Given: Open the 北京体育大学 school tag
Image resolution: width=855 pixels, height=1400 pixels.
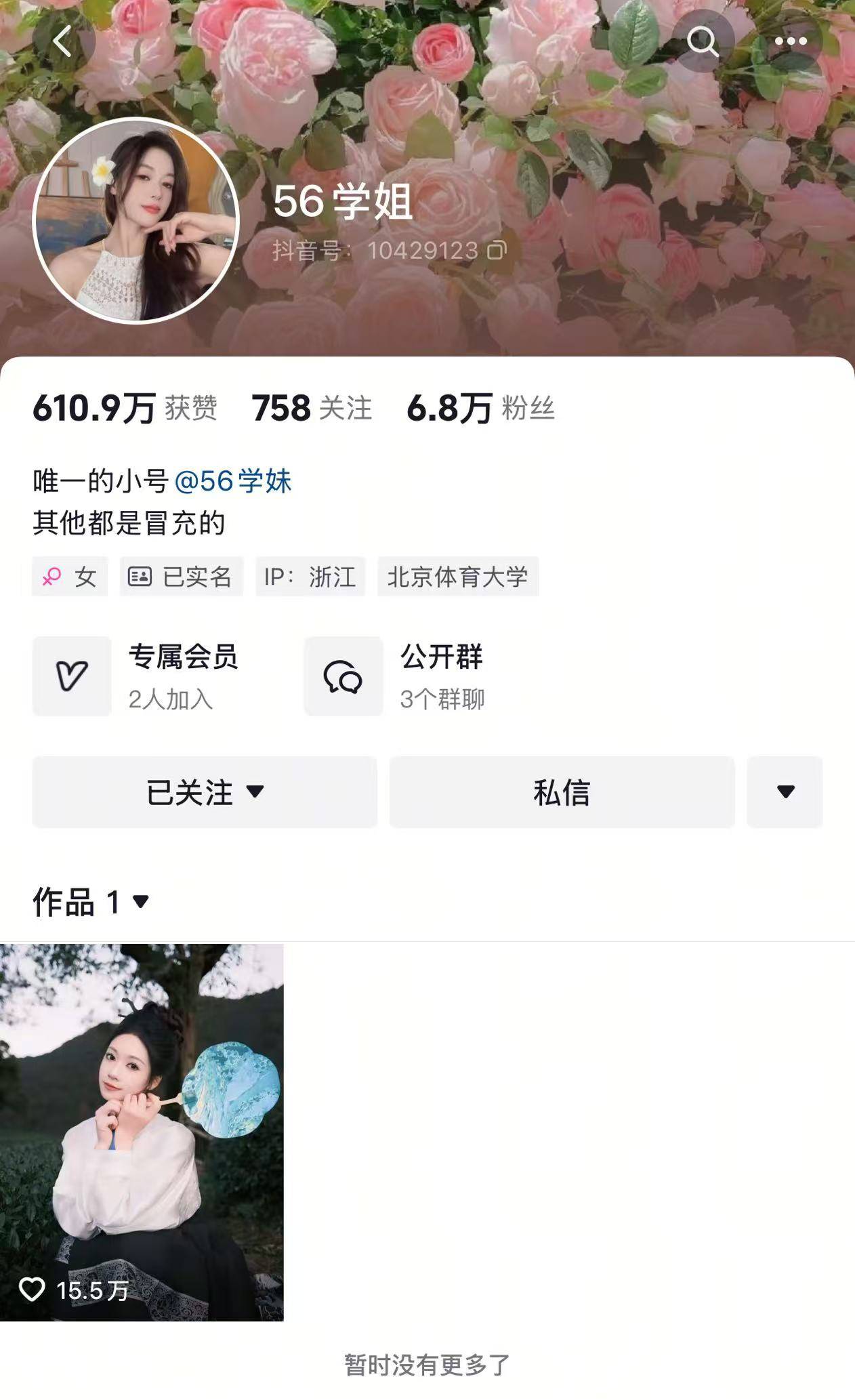Looking at the screenshot, I should coord(457,577).
